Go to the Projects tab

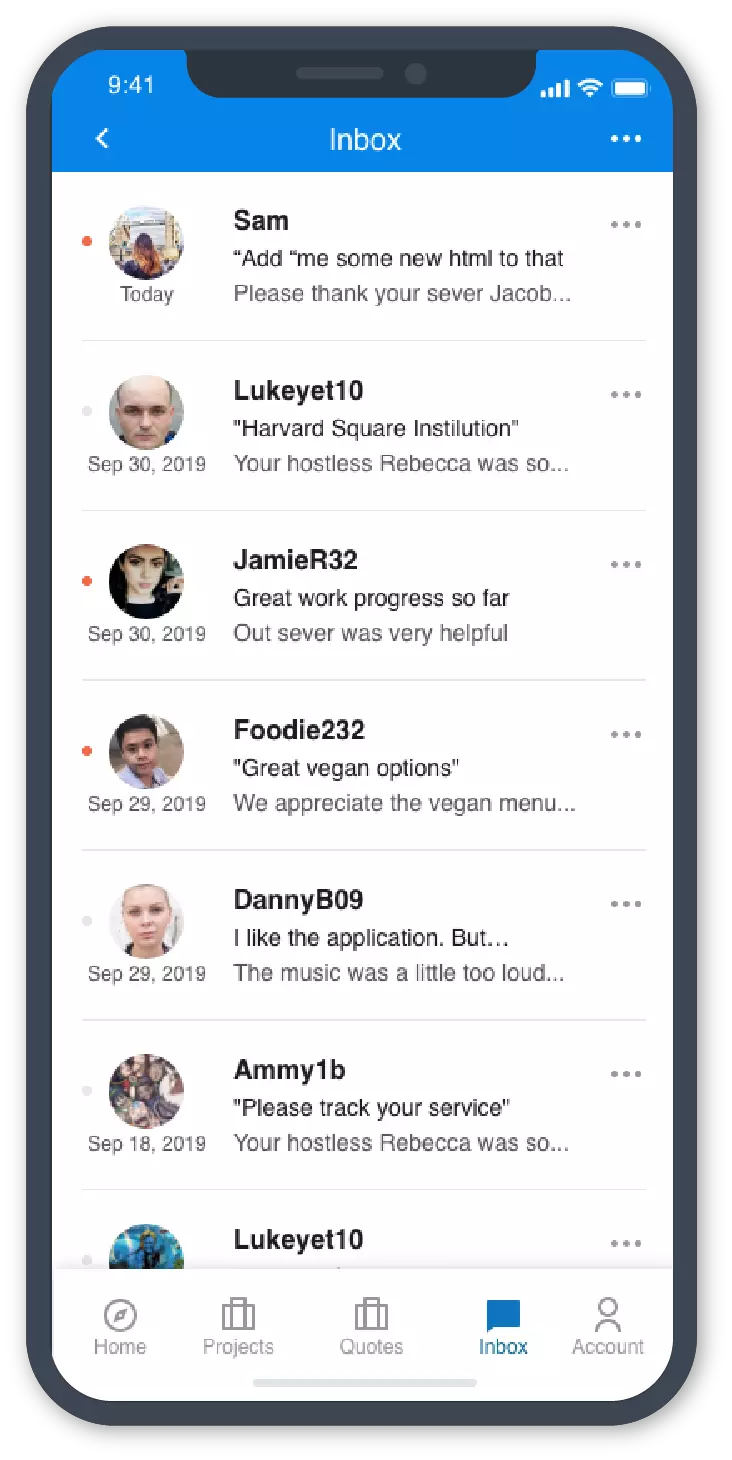238,1327
